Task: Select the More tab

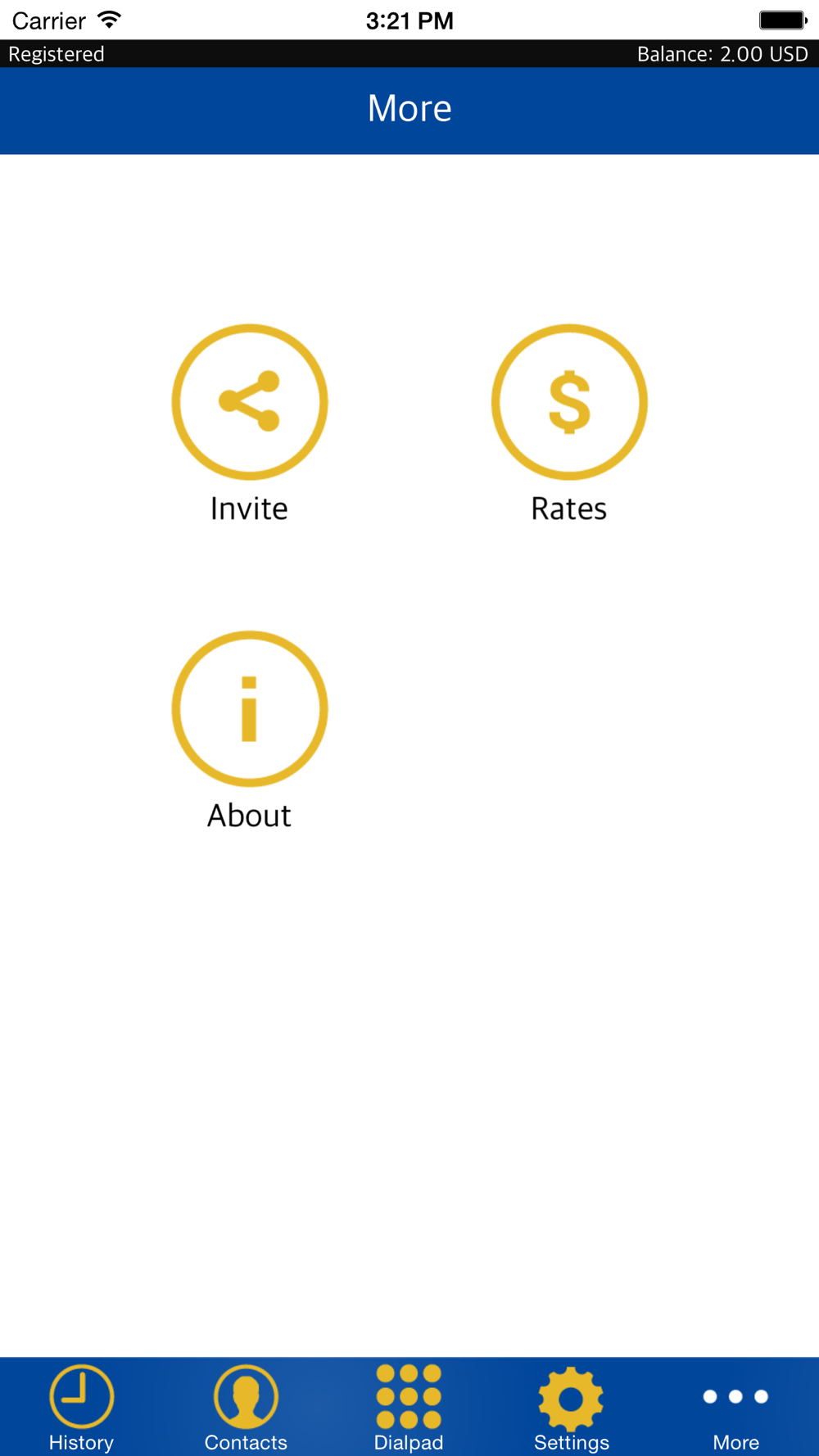Action: [735, 1407]
